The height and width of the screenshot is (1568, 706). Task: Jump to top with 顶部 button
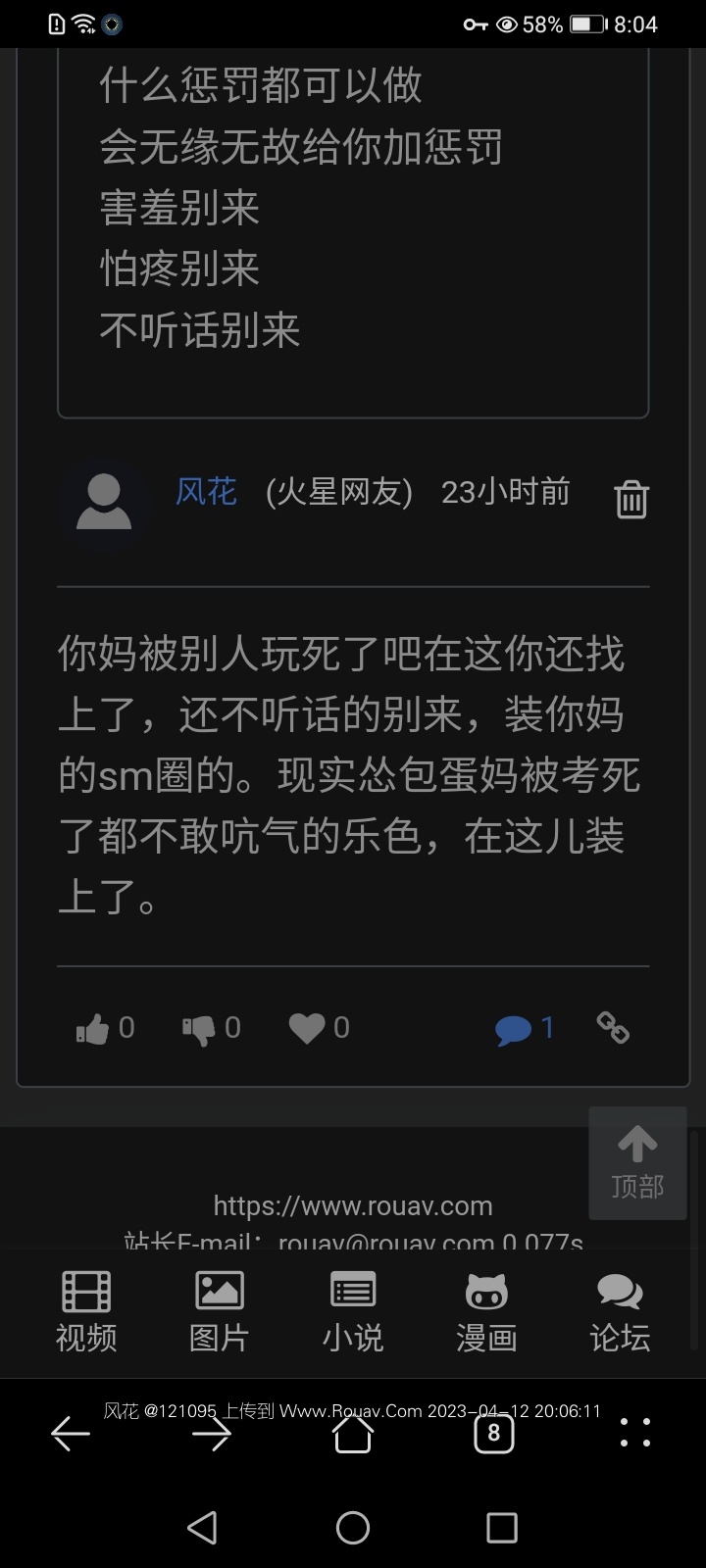(637, 1162)
